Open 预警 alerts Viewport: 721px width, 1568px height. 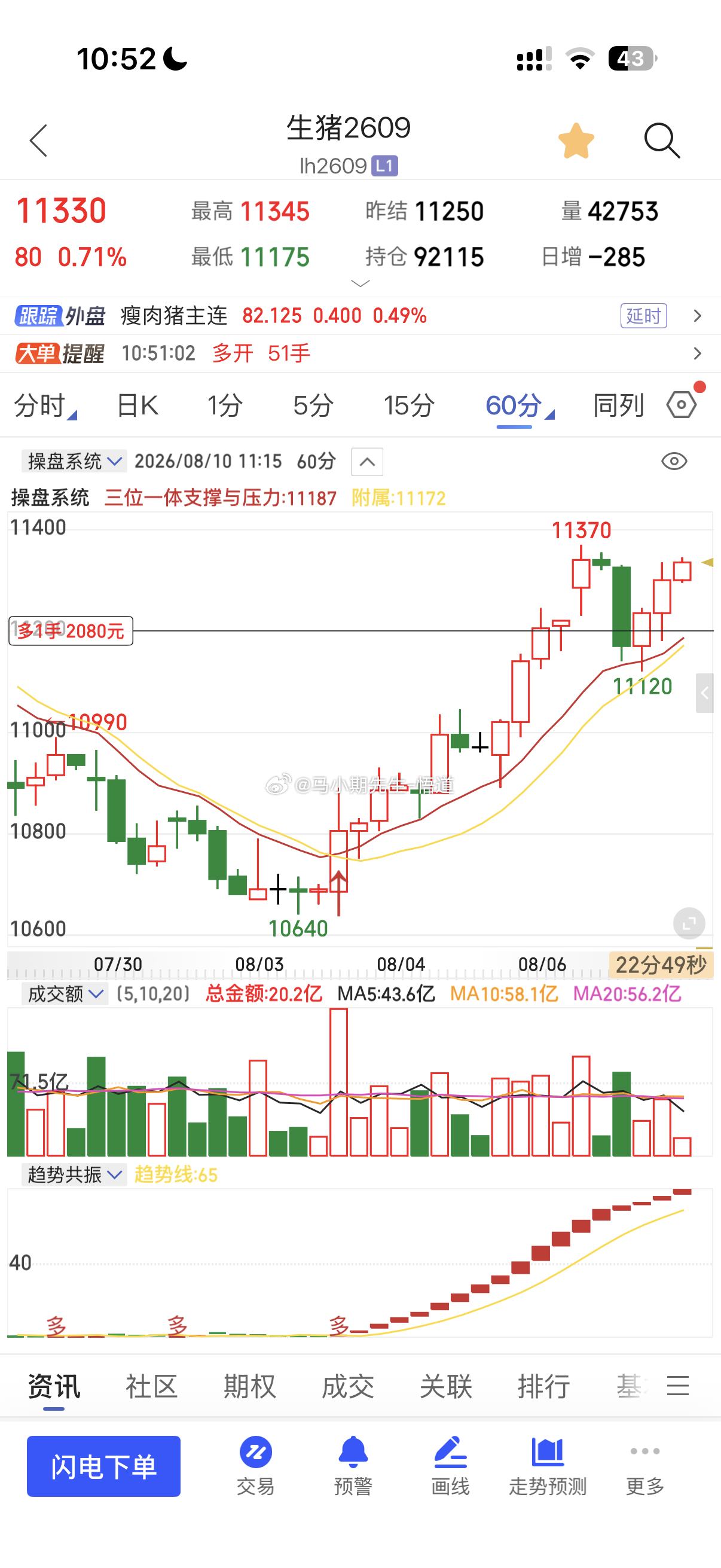tap(353, 1466)
